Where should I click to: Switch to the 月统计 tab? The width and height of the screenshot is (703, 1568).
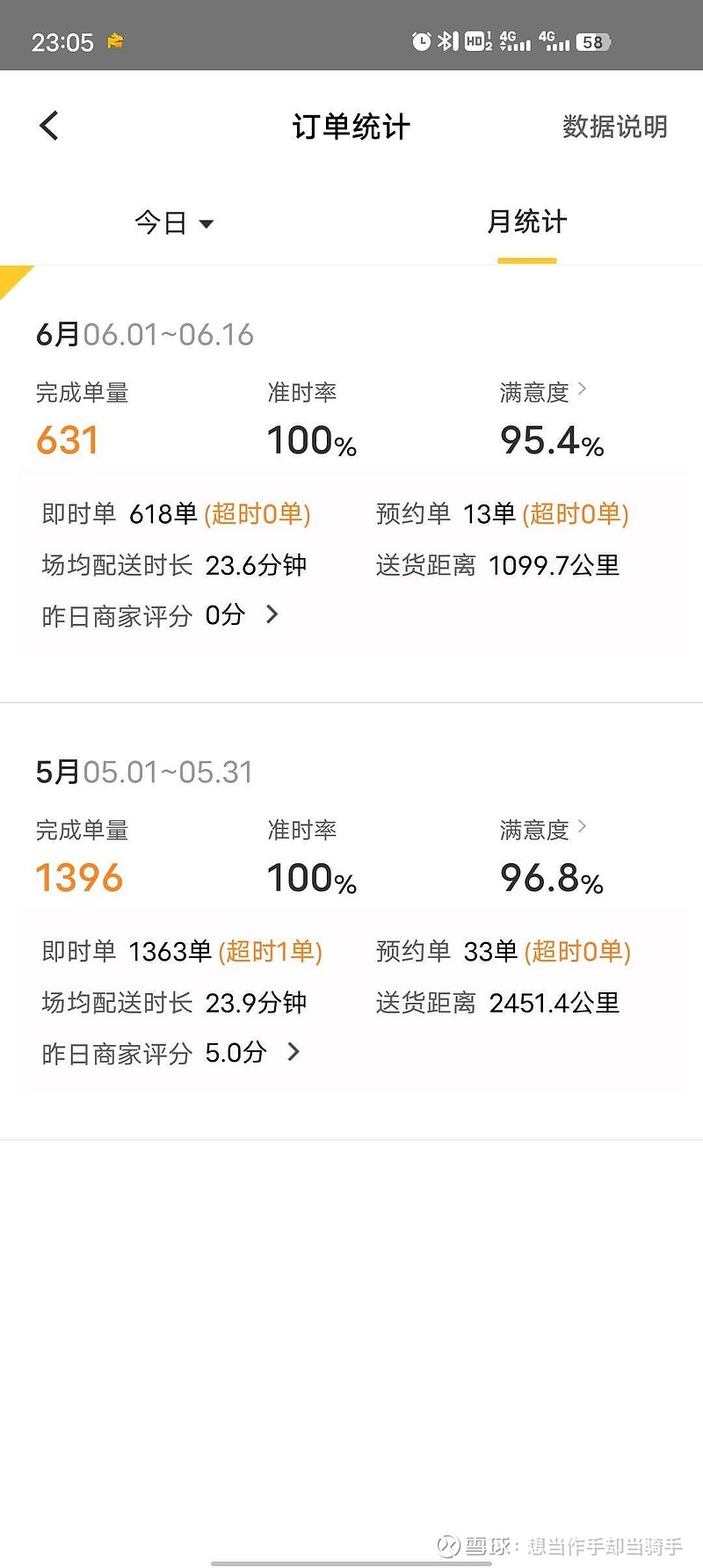click(527, 223)
